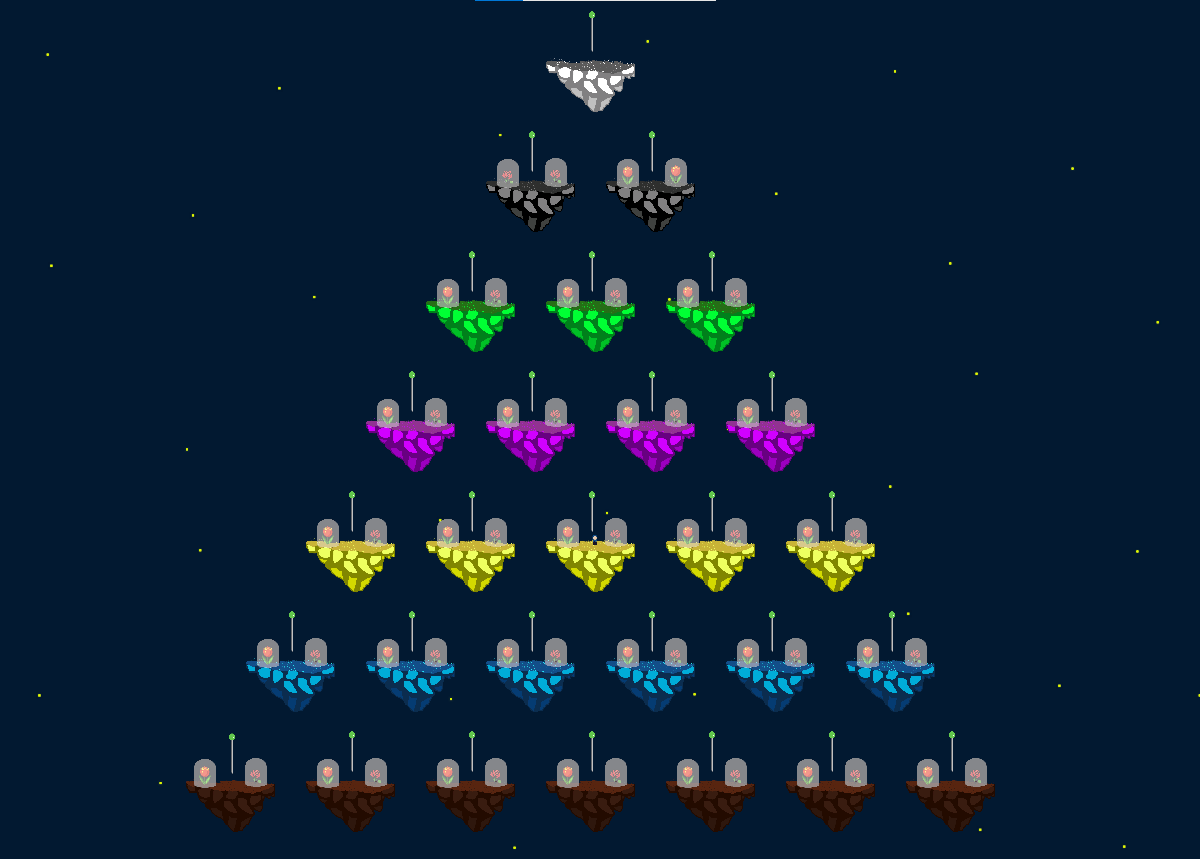Select the white island at the pyramid's peak
The image size is (1200, 859).
pos(591,83)
